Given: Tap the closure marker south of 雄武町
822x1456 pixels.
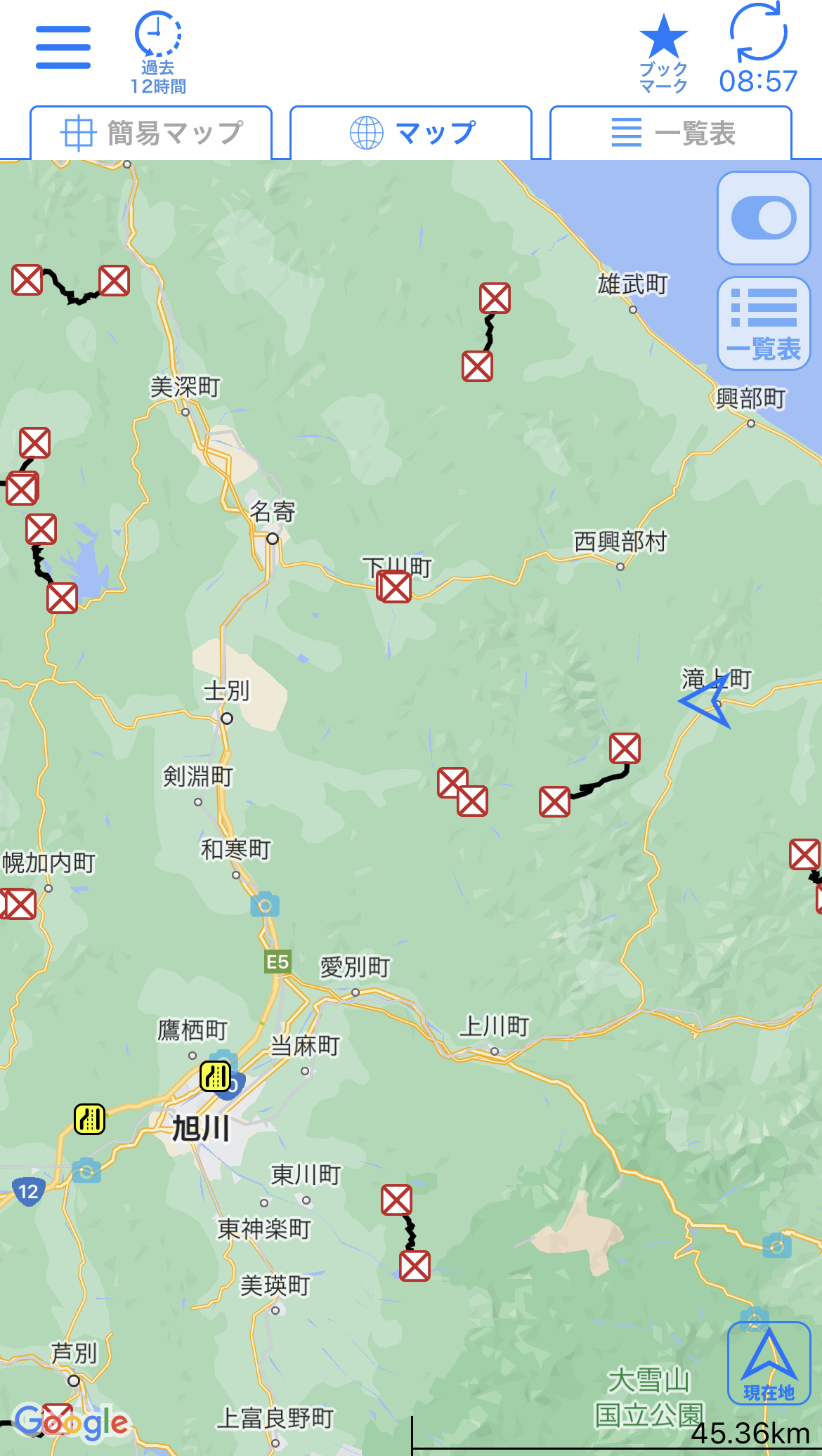Looking at the screenshot, I should pos(495,299).
